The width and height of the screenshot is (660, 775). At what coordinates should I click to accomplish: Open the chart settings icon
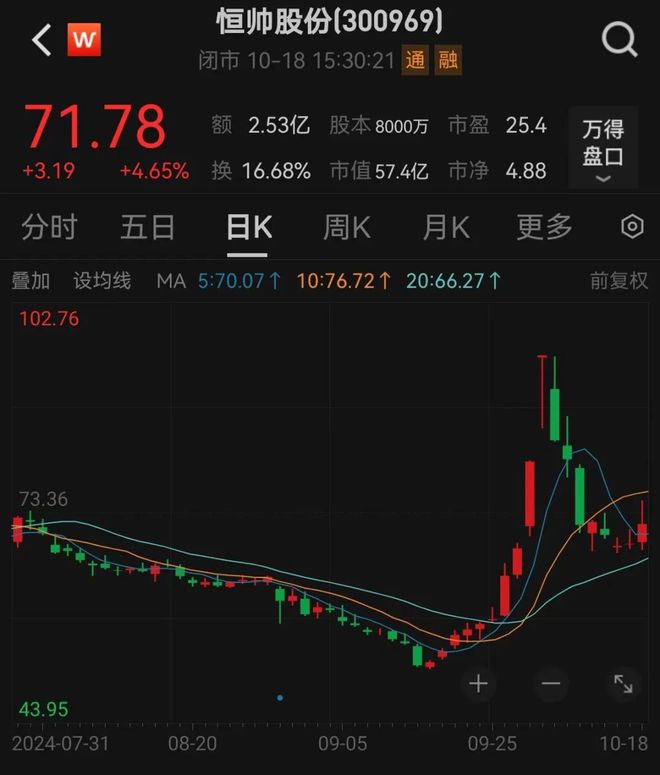click(632, 228)
